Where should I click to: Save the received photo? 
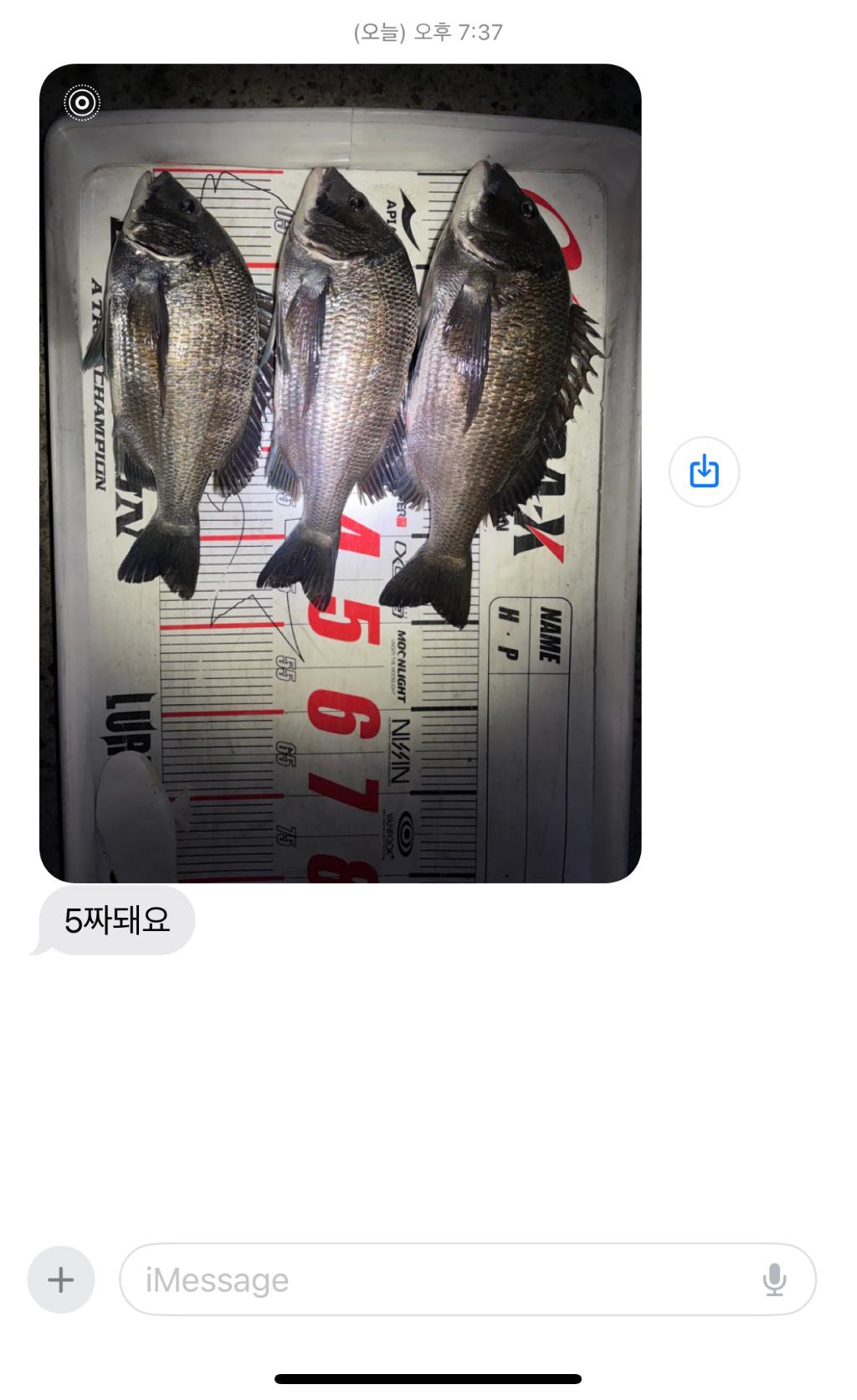coord(704,472)
